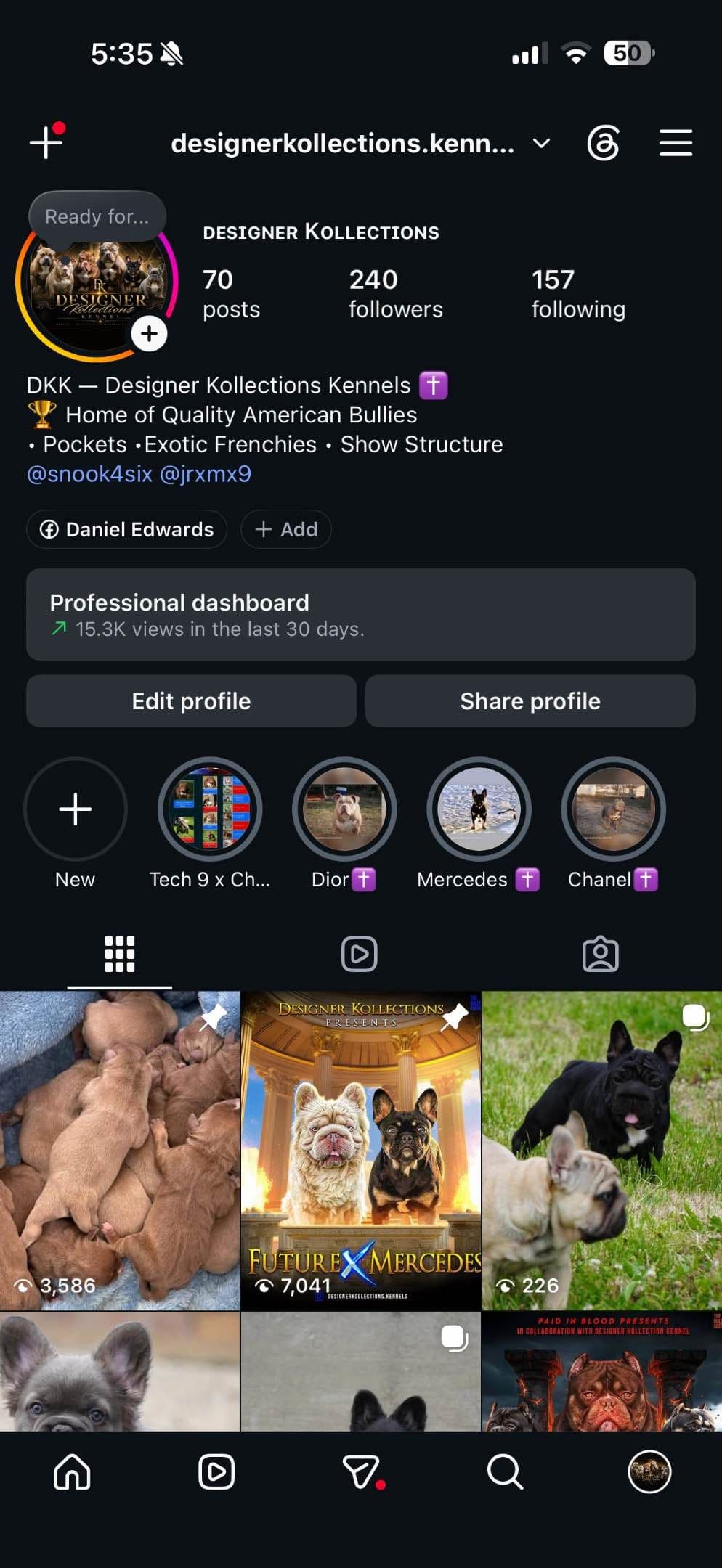This screenshot has width=722, height=1568.
Task: Tap Edit profile
Action: click(x=191, y=701)
